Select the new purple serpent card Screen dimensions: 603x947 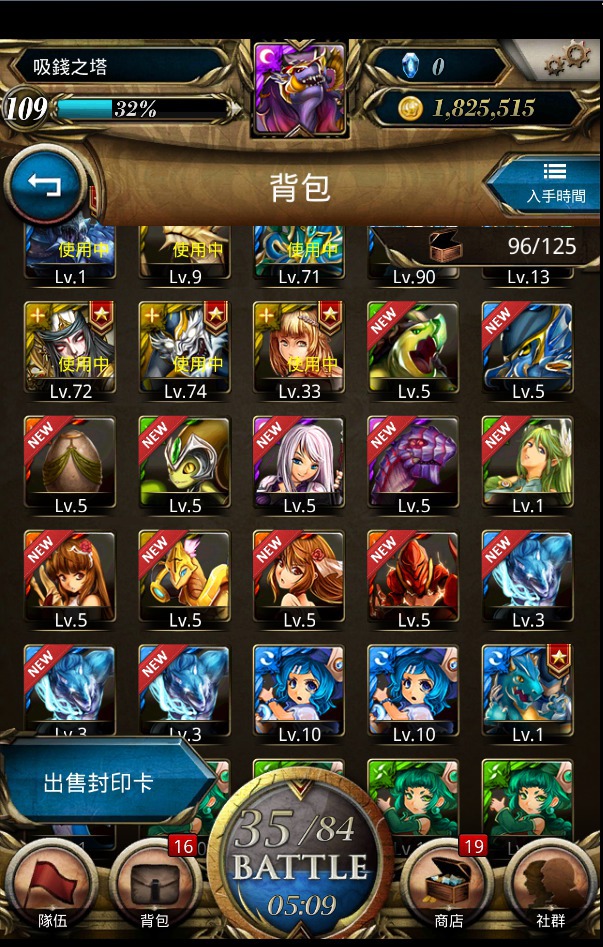413,461
